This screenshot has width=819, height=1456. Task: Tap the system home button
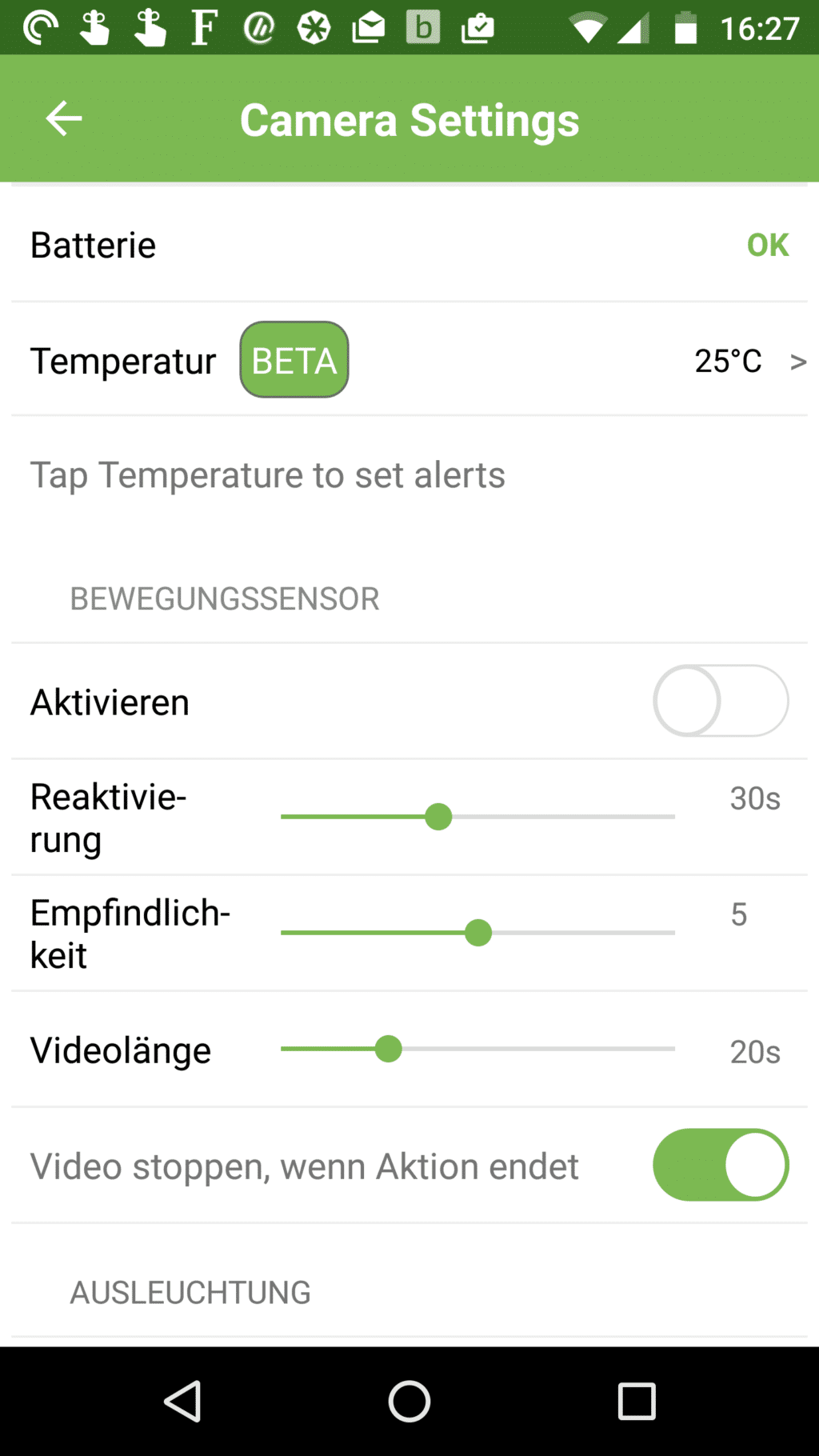(x=409, y=1402)
